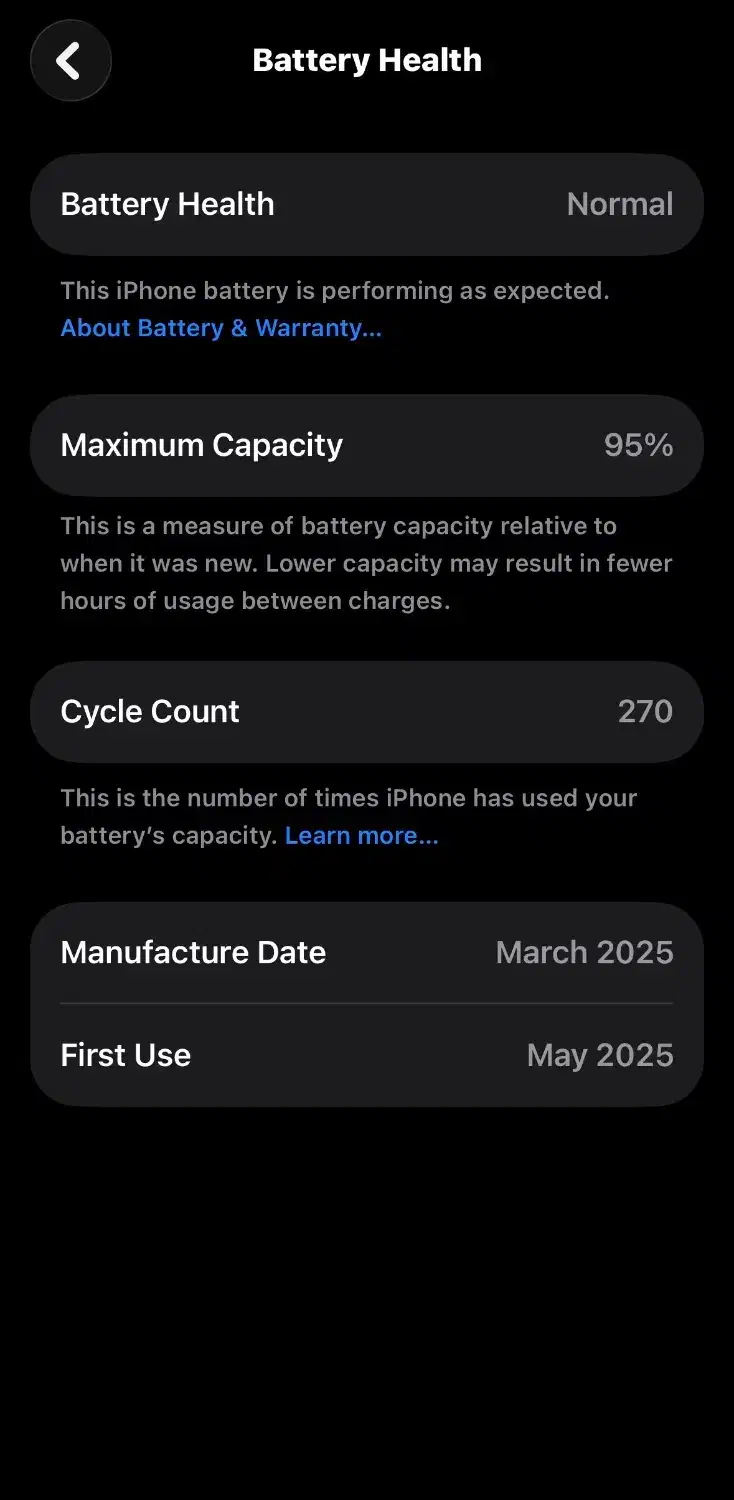Open About Battery & Warranty link
734x1500 pixels.
coord(220,327)
